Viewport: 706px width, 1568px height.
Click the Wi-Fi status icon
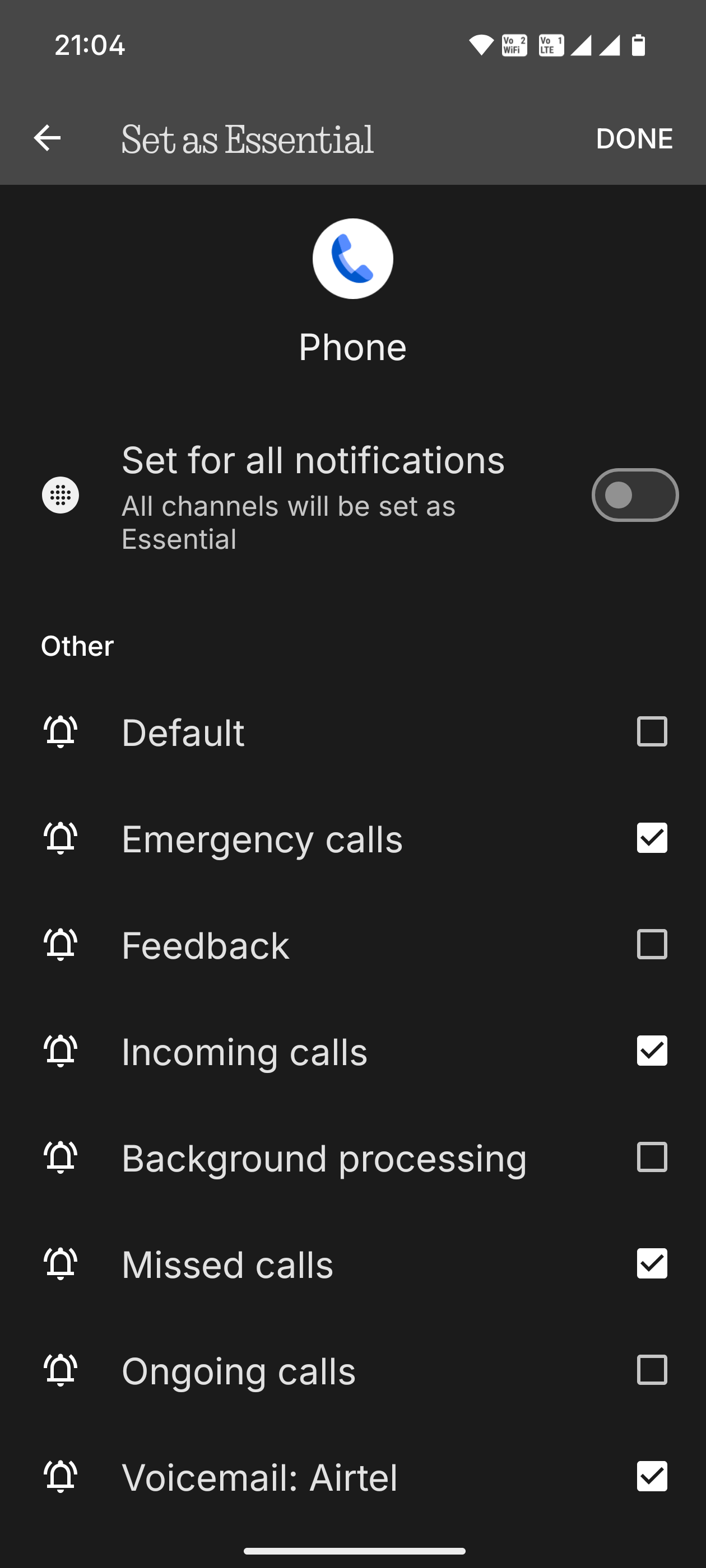coord(481,44)
